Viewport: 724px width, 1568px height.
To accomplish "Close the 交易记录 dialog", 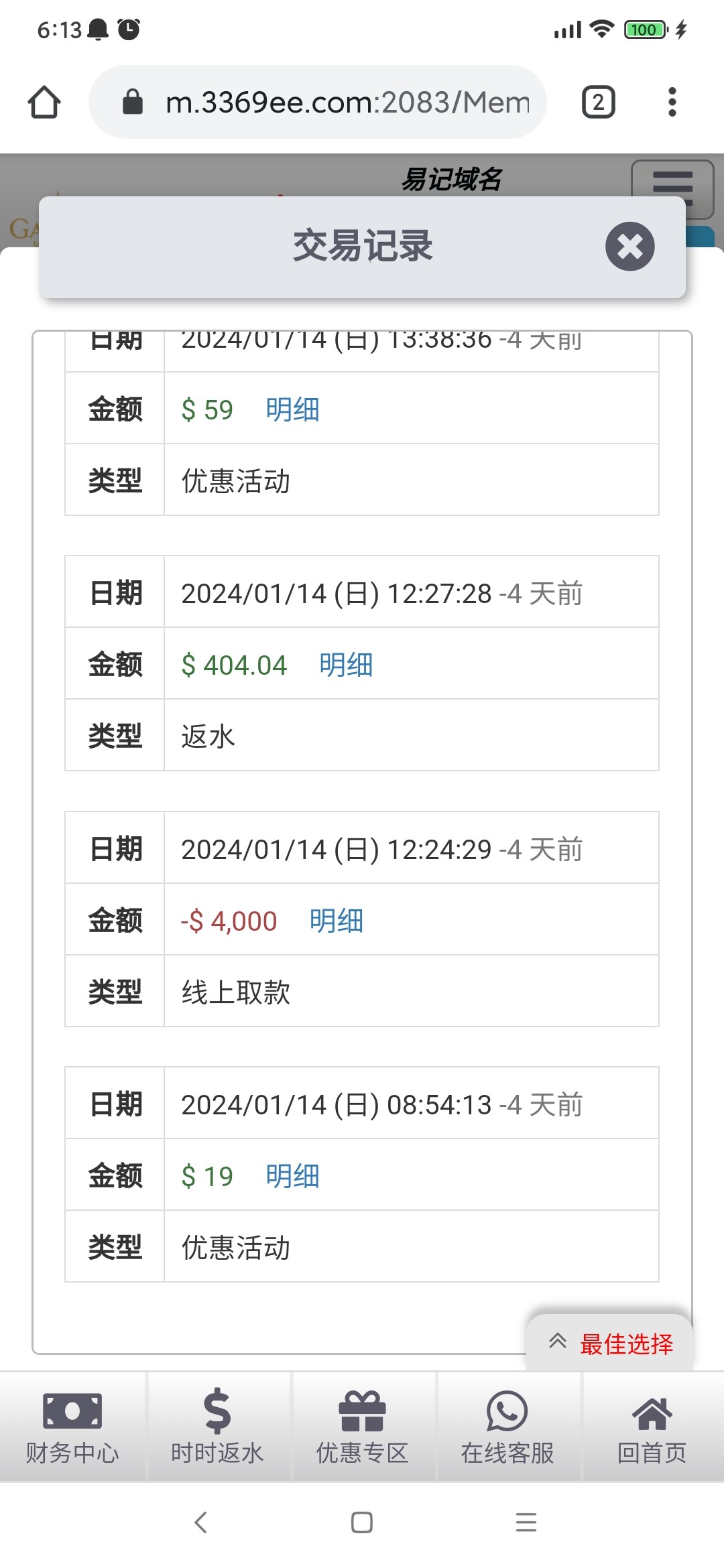I will point(629,246).
